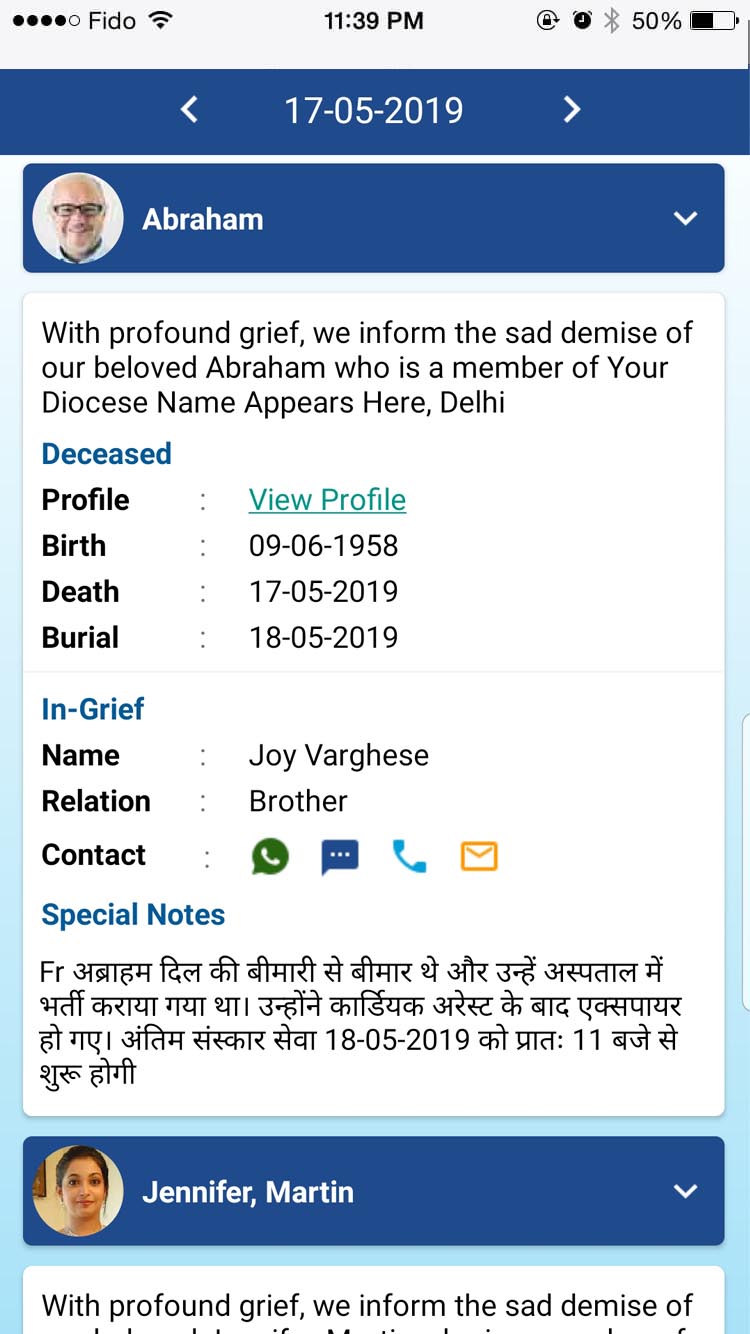Collapse the Jennifer, Martin card
This screenshot has width=750, height=1334.
click(685, 1191)
